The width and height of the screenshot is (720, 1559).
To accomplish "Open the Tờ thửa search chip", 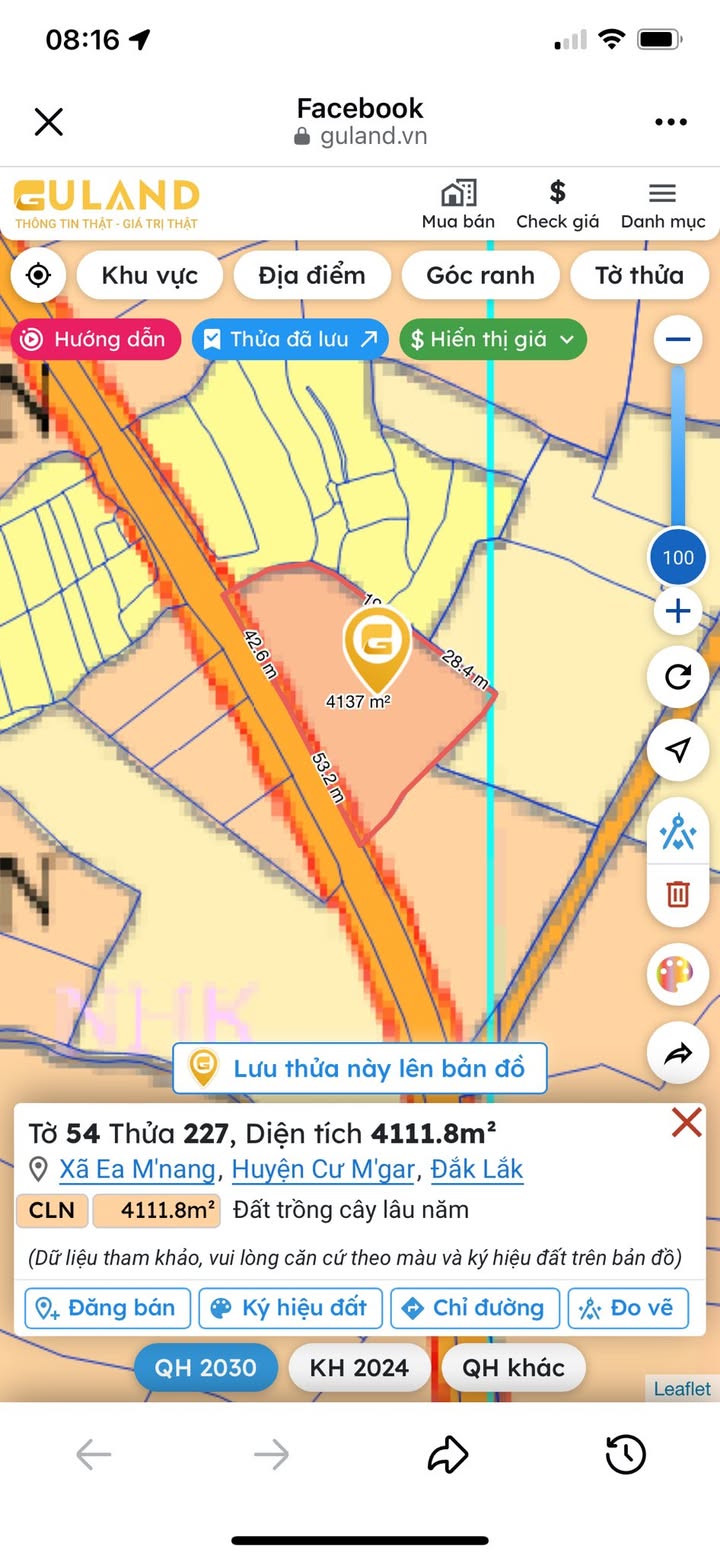I will click(x=640, y=275).
